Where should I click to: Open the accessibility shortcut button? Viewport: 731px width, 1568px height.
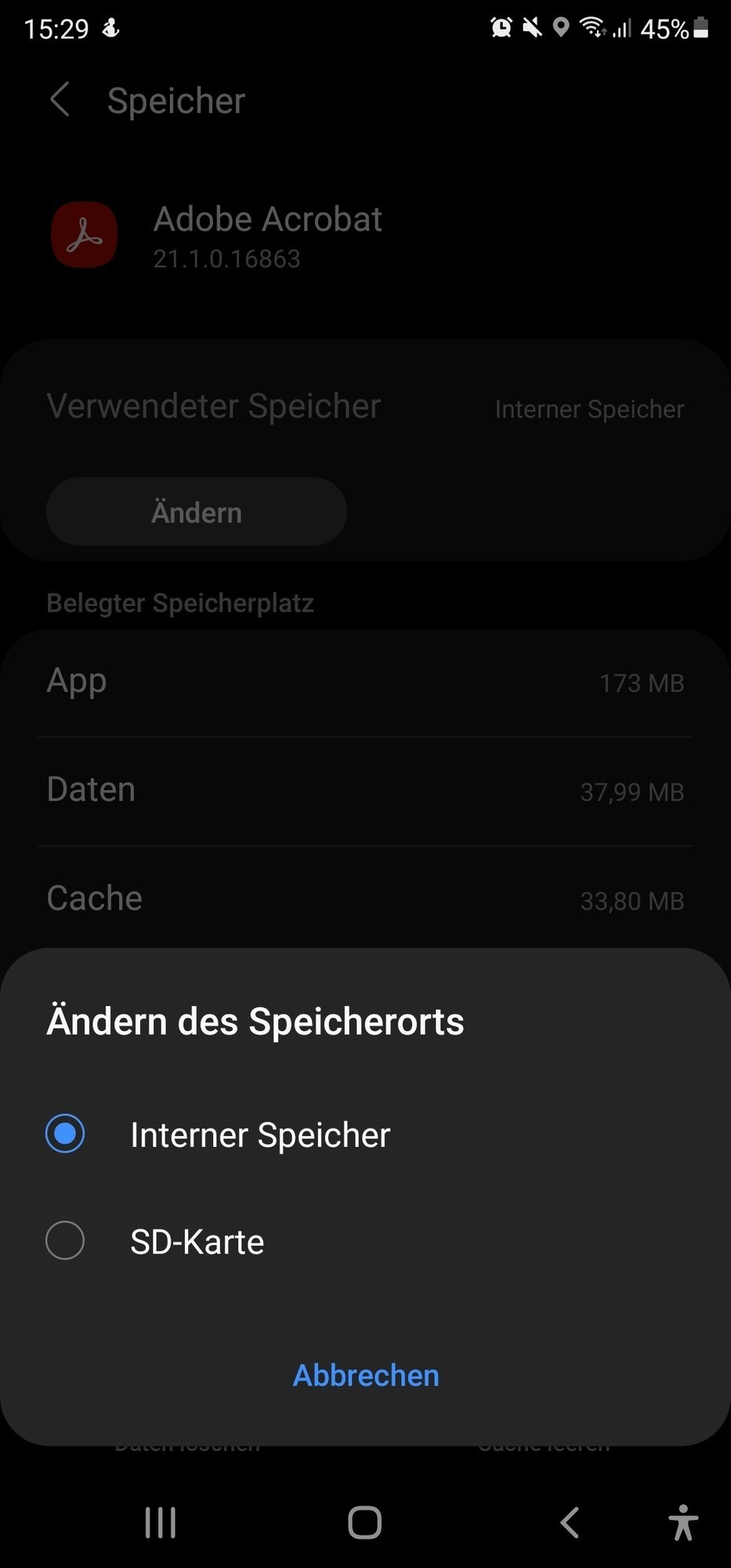[x=683, y=1523]
